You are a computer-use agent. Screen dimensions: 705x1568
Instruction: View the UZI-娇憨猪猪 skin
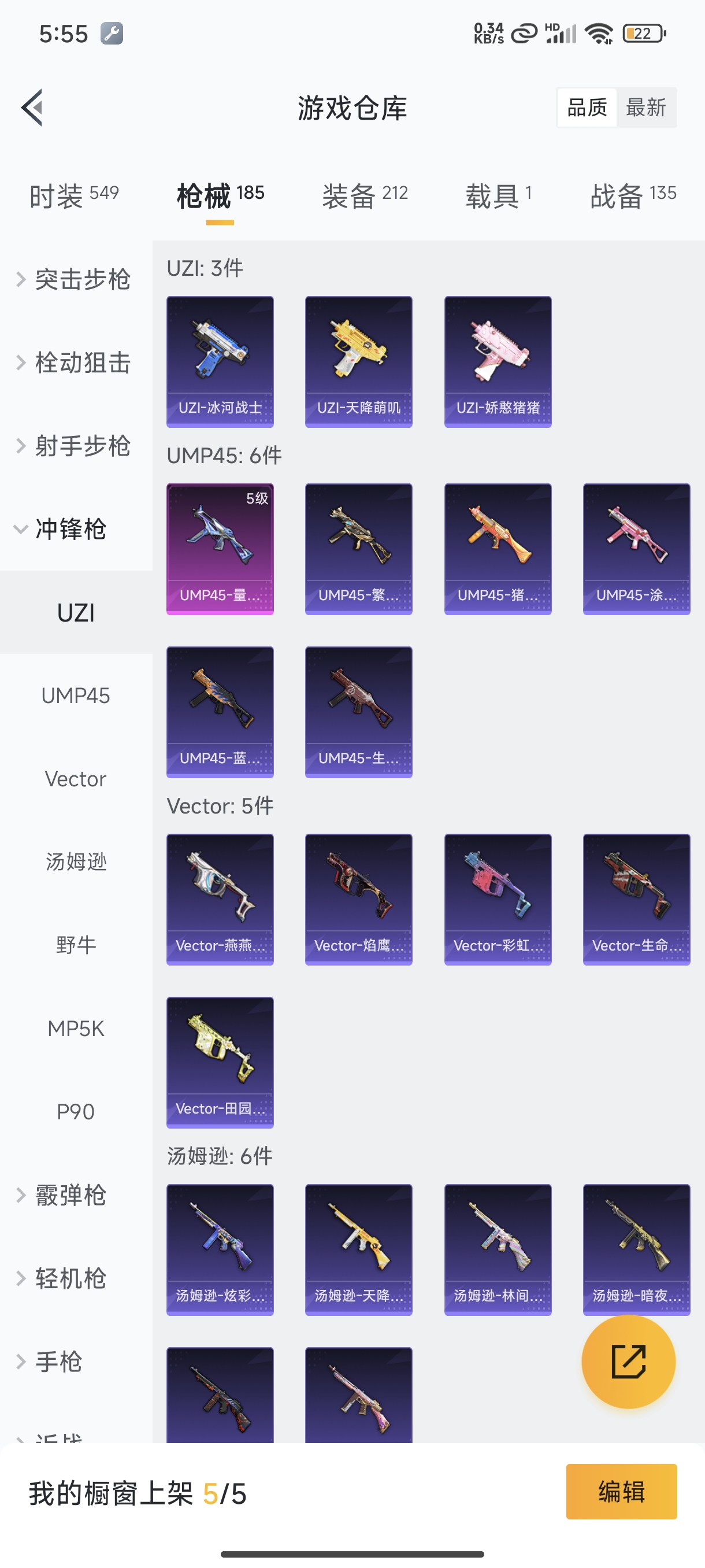[x=498, y=361]
